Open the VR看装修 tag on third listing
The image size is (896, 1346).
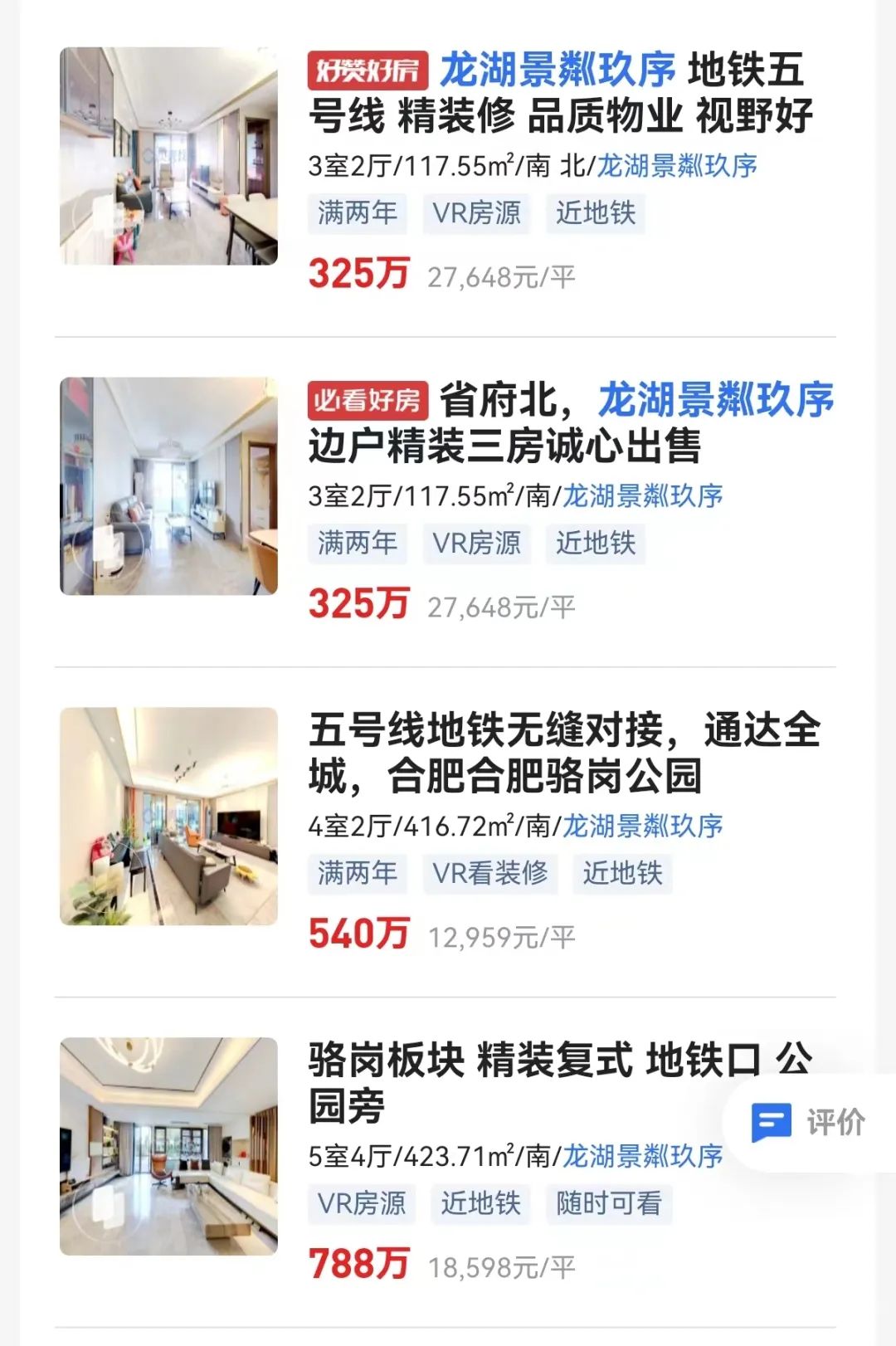coord(491,874)
